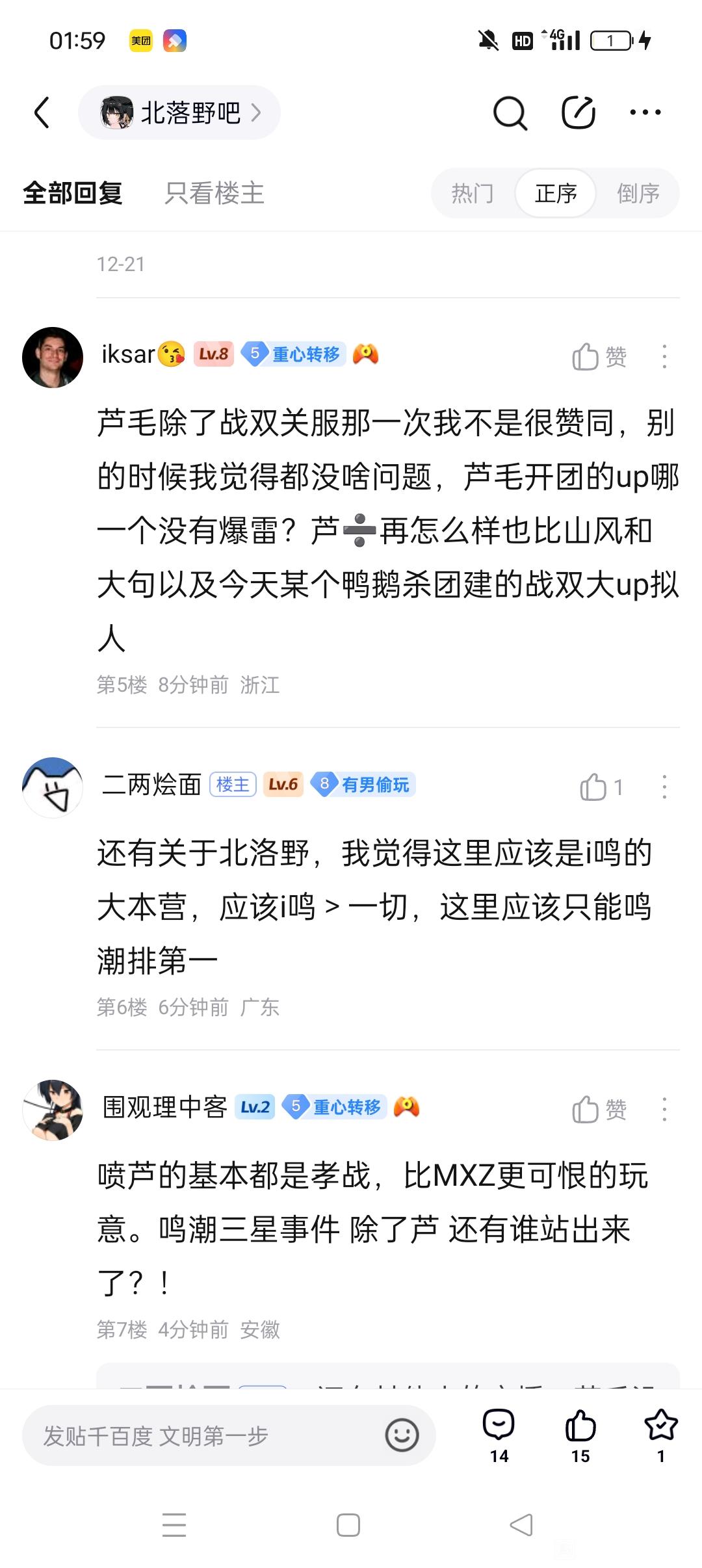This screenshot has width=702, height=1568.
Task: Open the emoji picker in reply bar
Action: coord(402,1435)
